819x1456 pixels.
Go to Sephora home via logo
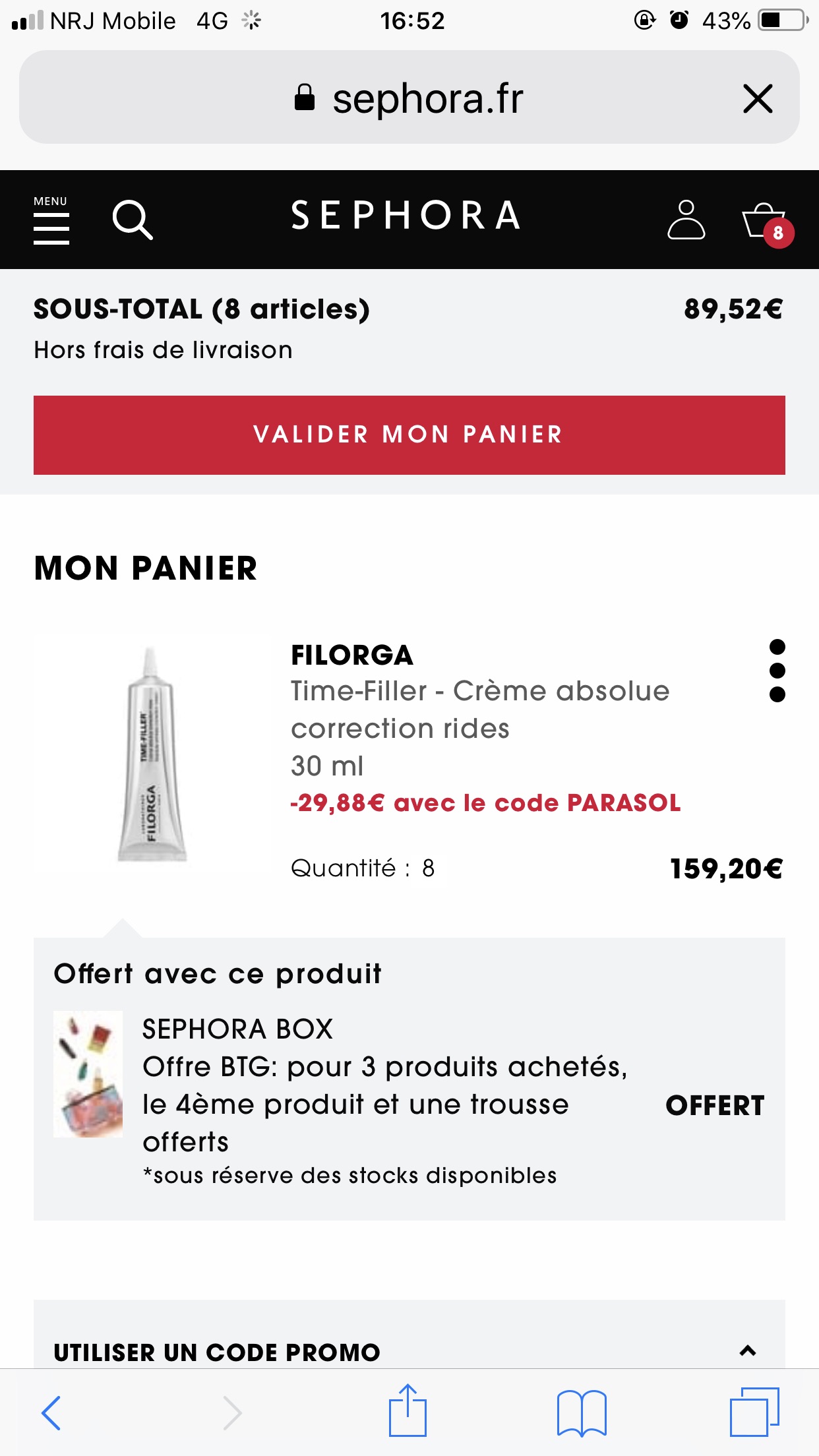point(406,216)
